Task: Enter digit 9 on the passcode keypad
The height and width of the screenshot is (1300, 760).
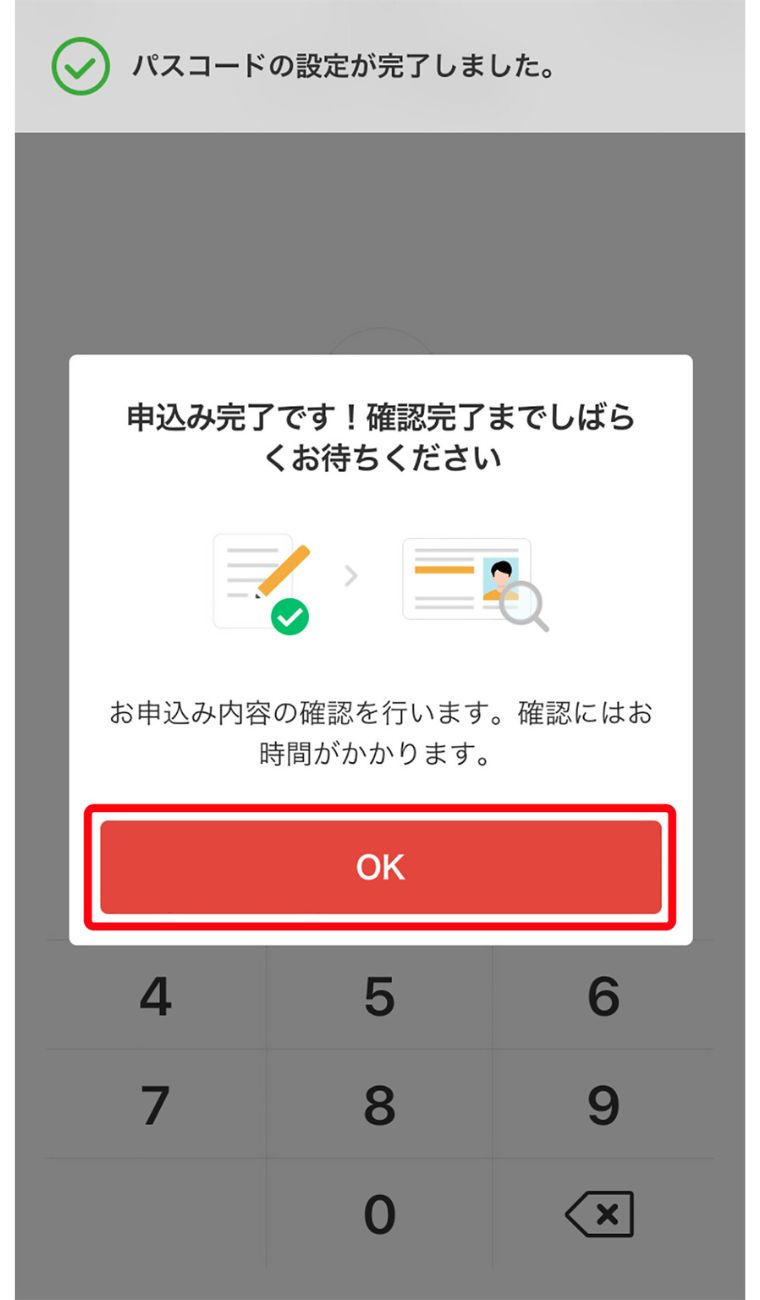Action: (603, 1104)
